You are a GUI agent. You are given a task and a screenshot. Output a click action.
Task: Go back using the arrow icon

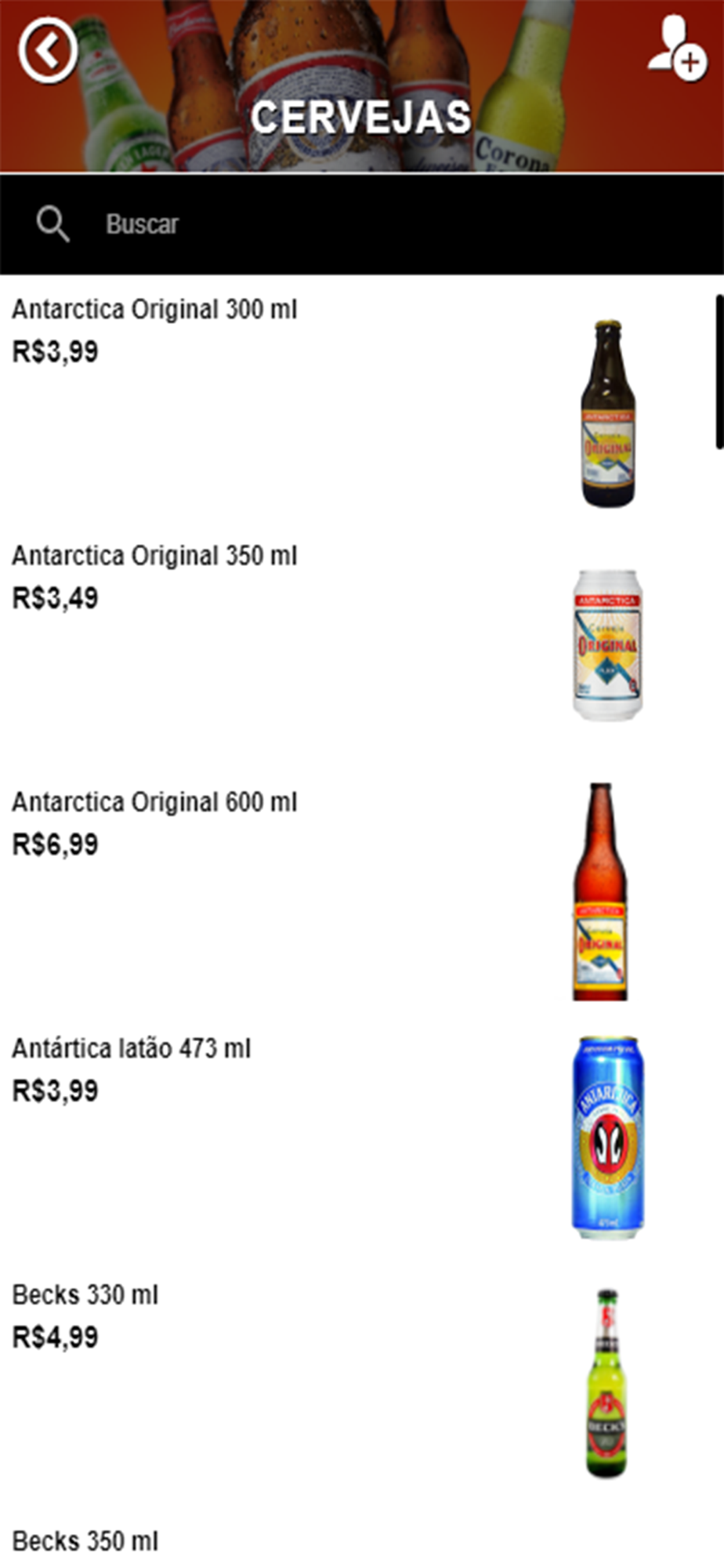click(49, 50)
